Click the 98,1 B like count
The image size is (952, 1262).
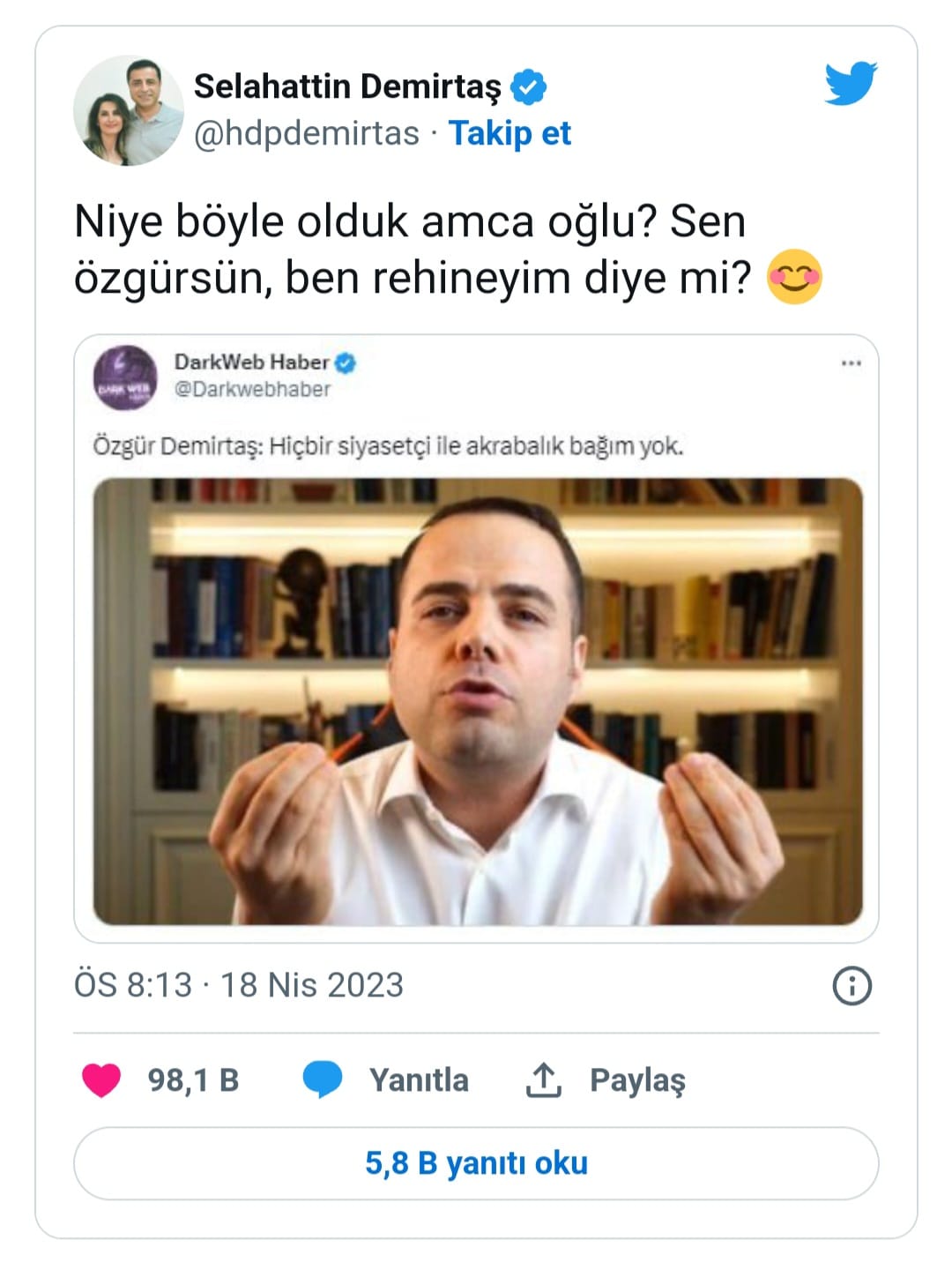[x=196, y=1079]
